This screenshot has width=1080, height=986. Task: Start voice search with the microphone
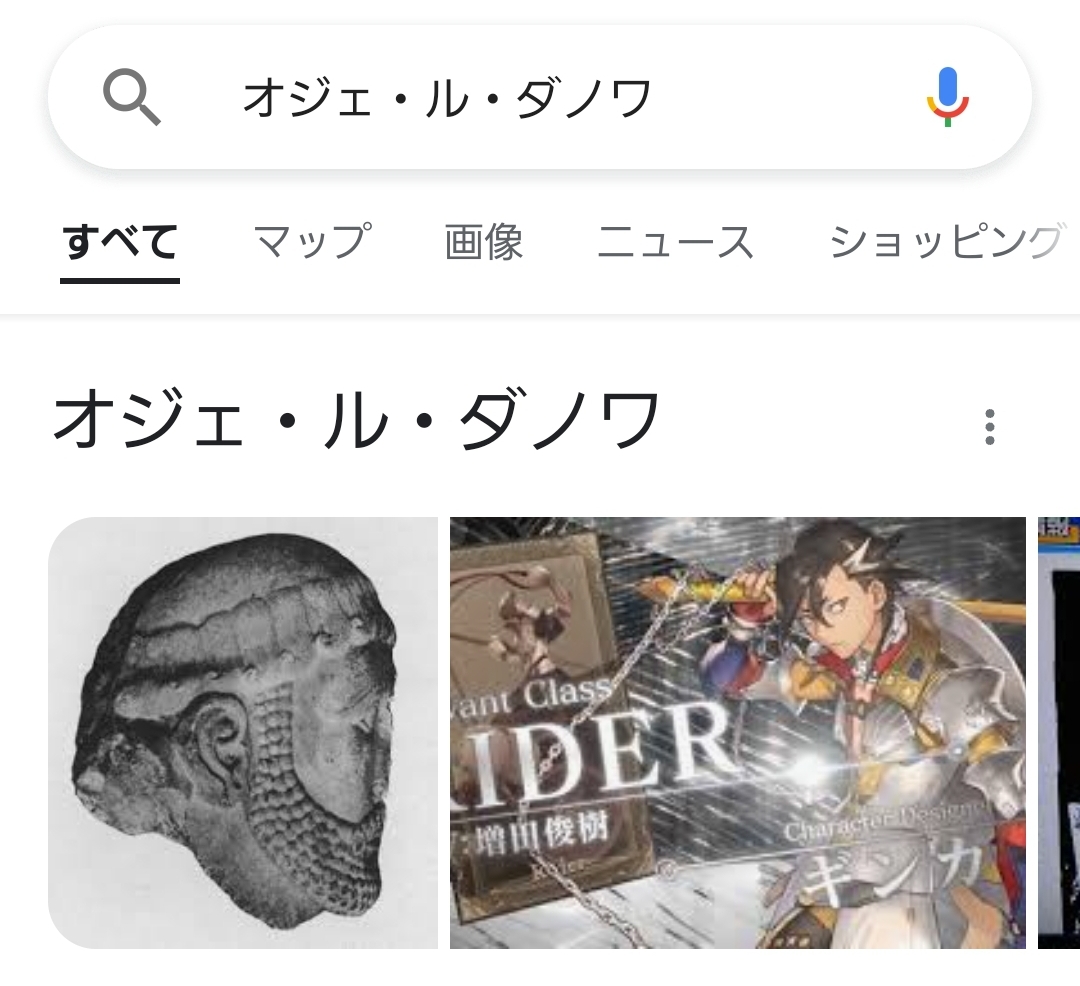947,97
